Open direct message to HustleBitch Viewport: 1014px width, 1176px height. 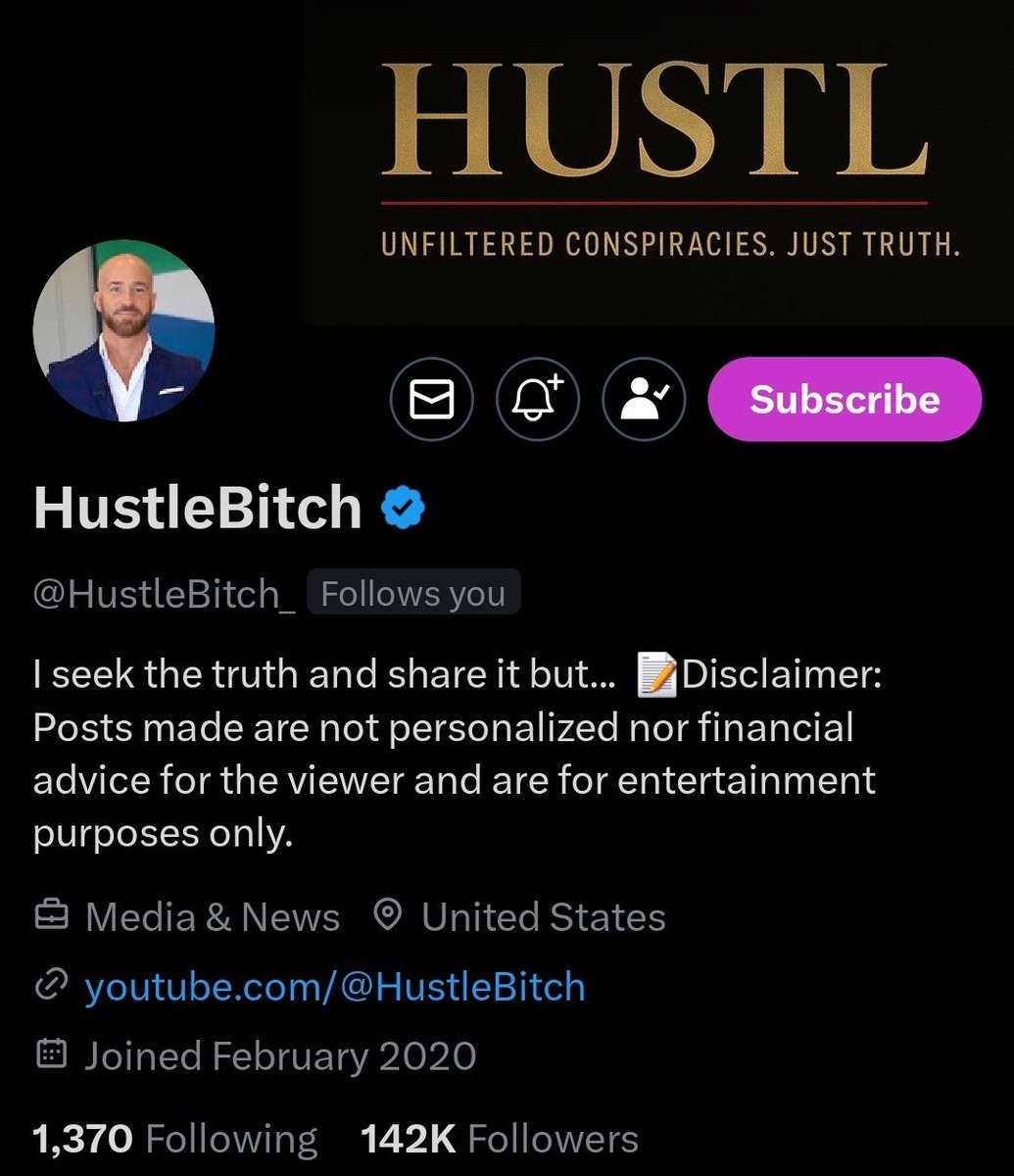pos(431,400)
